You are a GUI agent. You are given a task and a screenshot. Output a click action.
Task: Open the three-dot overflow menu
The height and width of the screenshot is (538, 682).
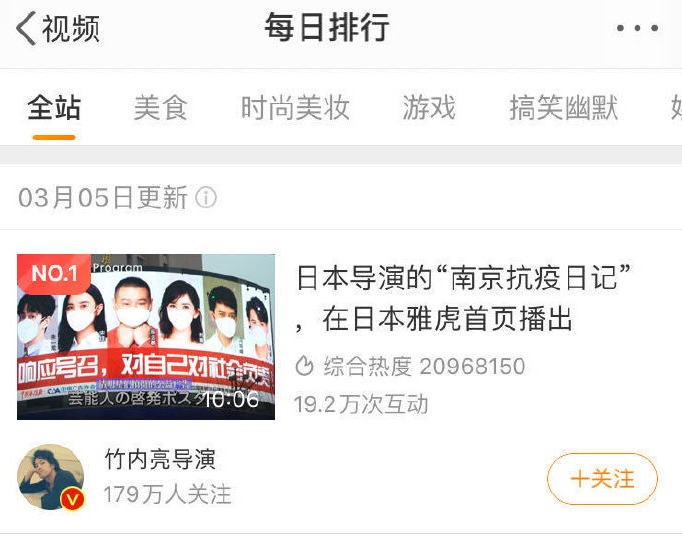637,28
